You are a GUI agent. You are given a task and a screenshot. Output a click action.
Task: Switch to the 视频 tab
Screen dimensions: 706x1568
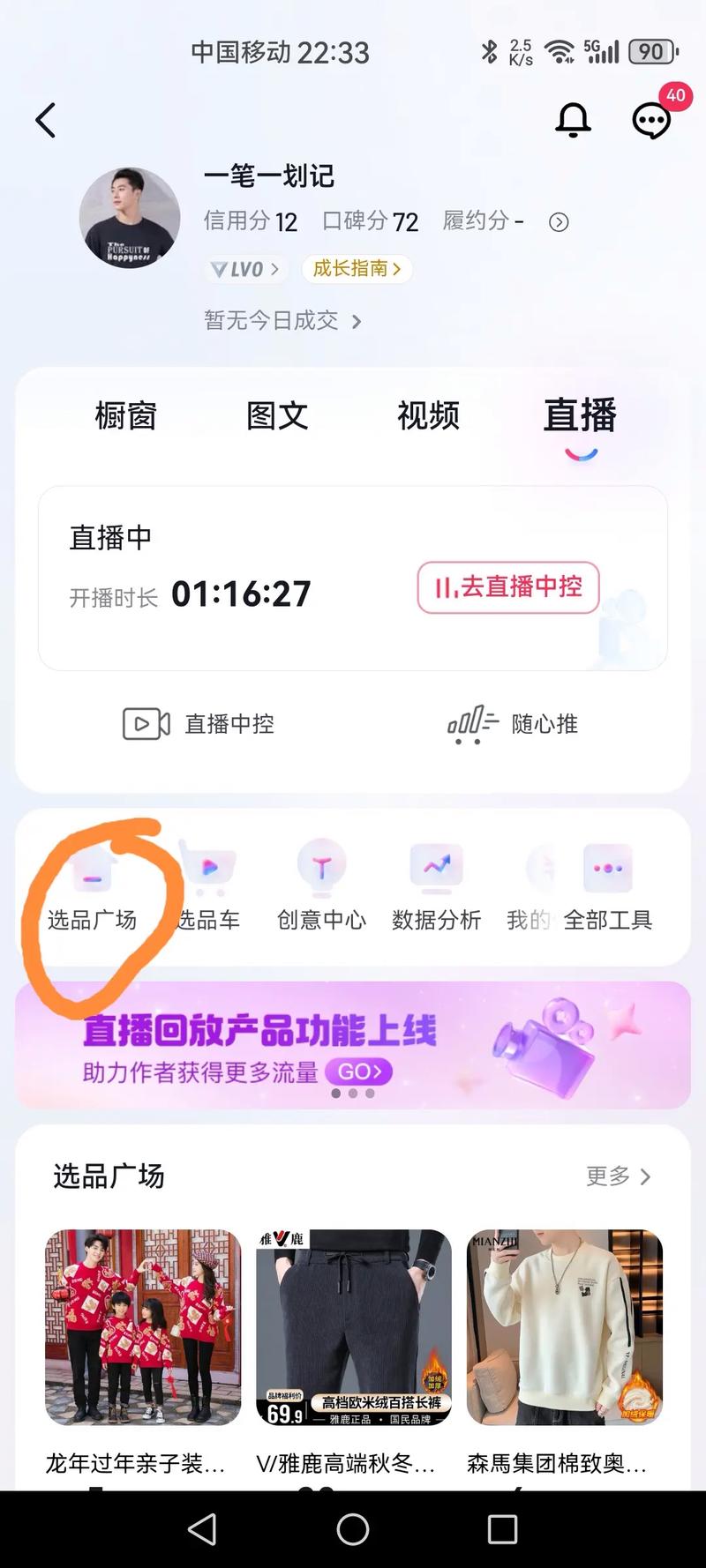(428, 416)
